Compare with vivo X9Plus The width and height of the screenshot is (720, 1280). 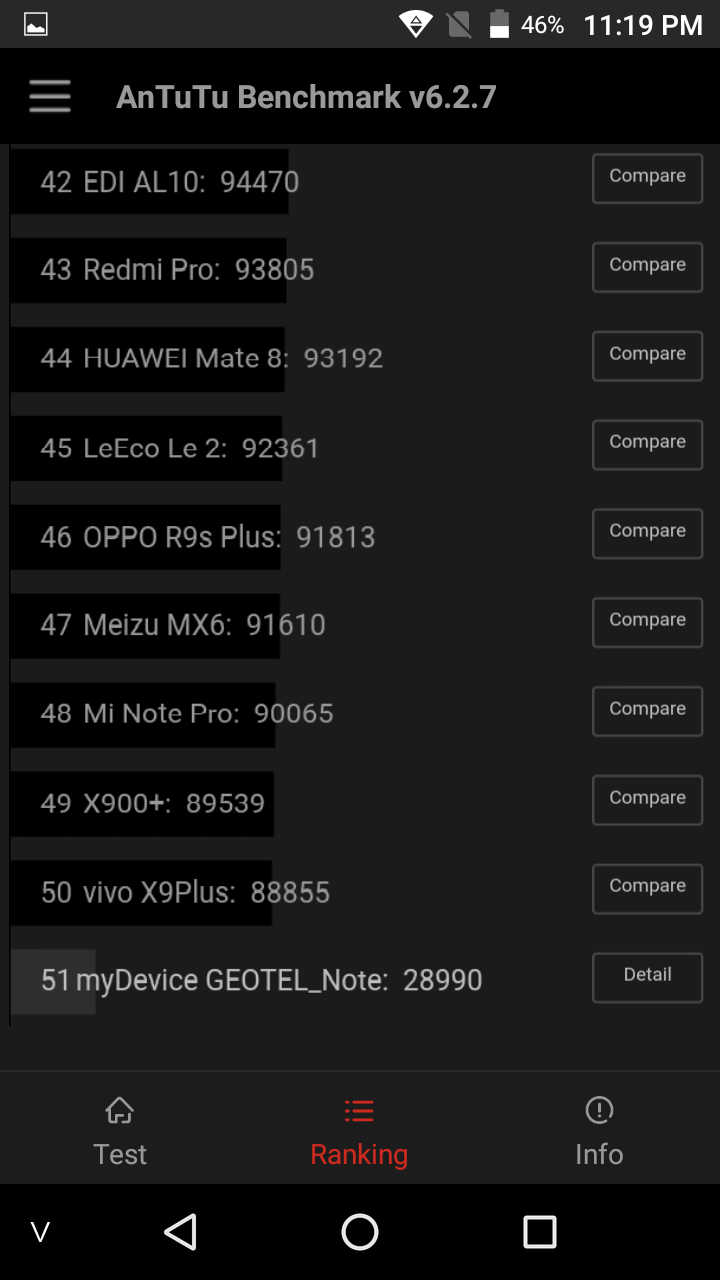[x=647, y=888]
